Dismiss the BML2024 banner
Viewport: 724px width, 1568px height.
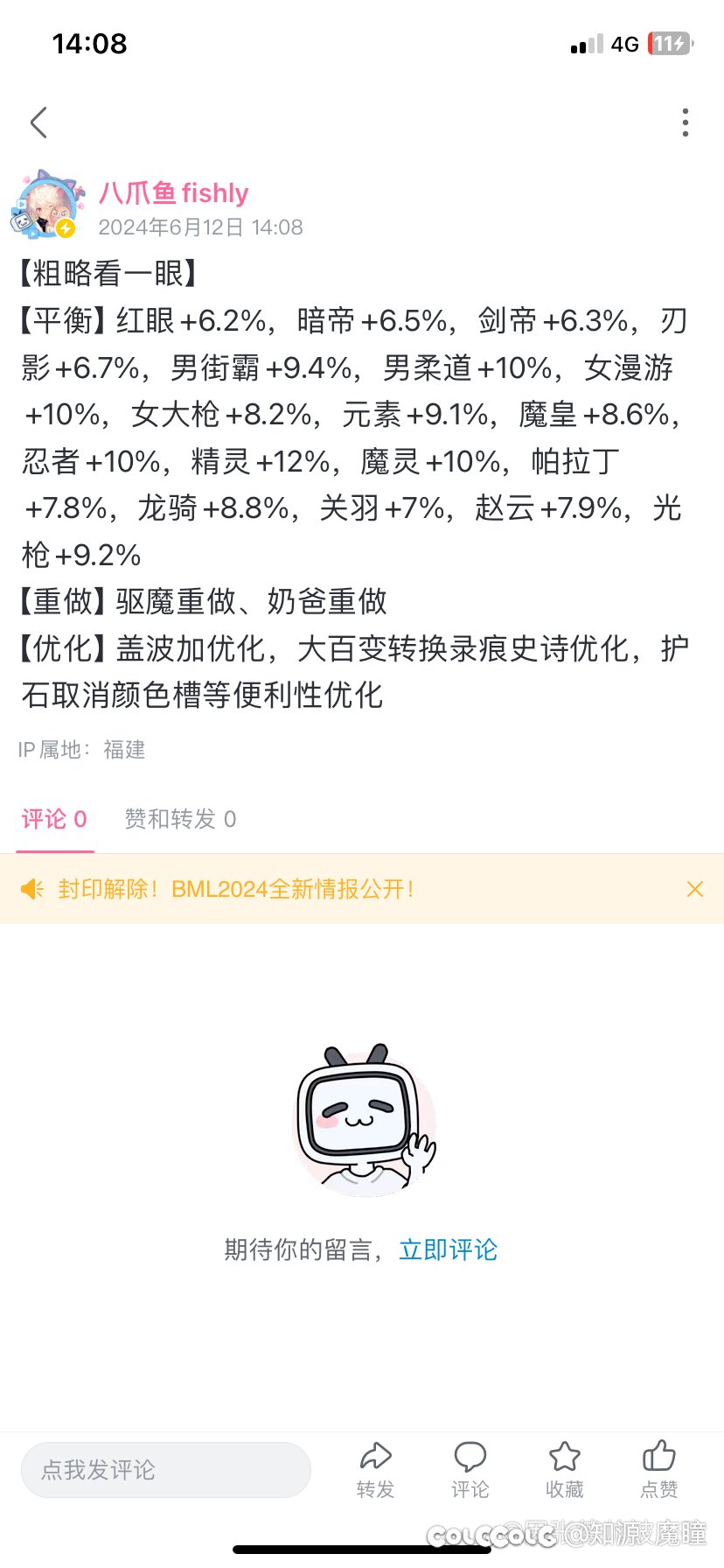[695, 889]
